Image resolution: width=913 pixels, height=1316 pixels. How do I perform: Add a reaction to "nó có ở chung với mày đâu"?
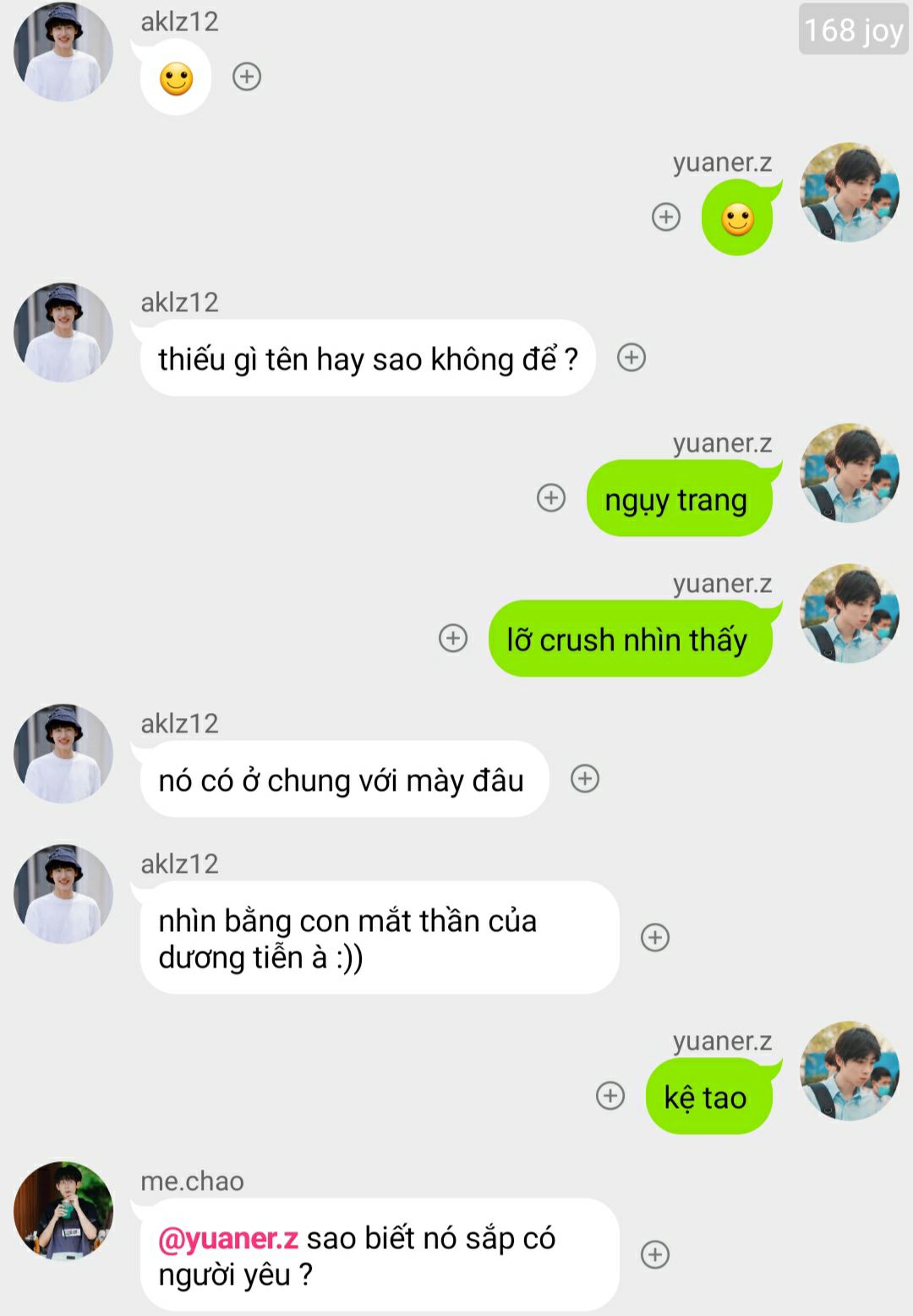click(x=585, y=779)
